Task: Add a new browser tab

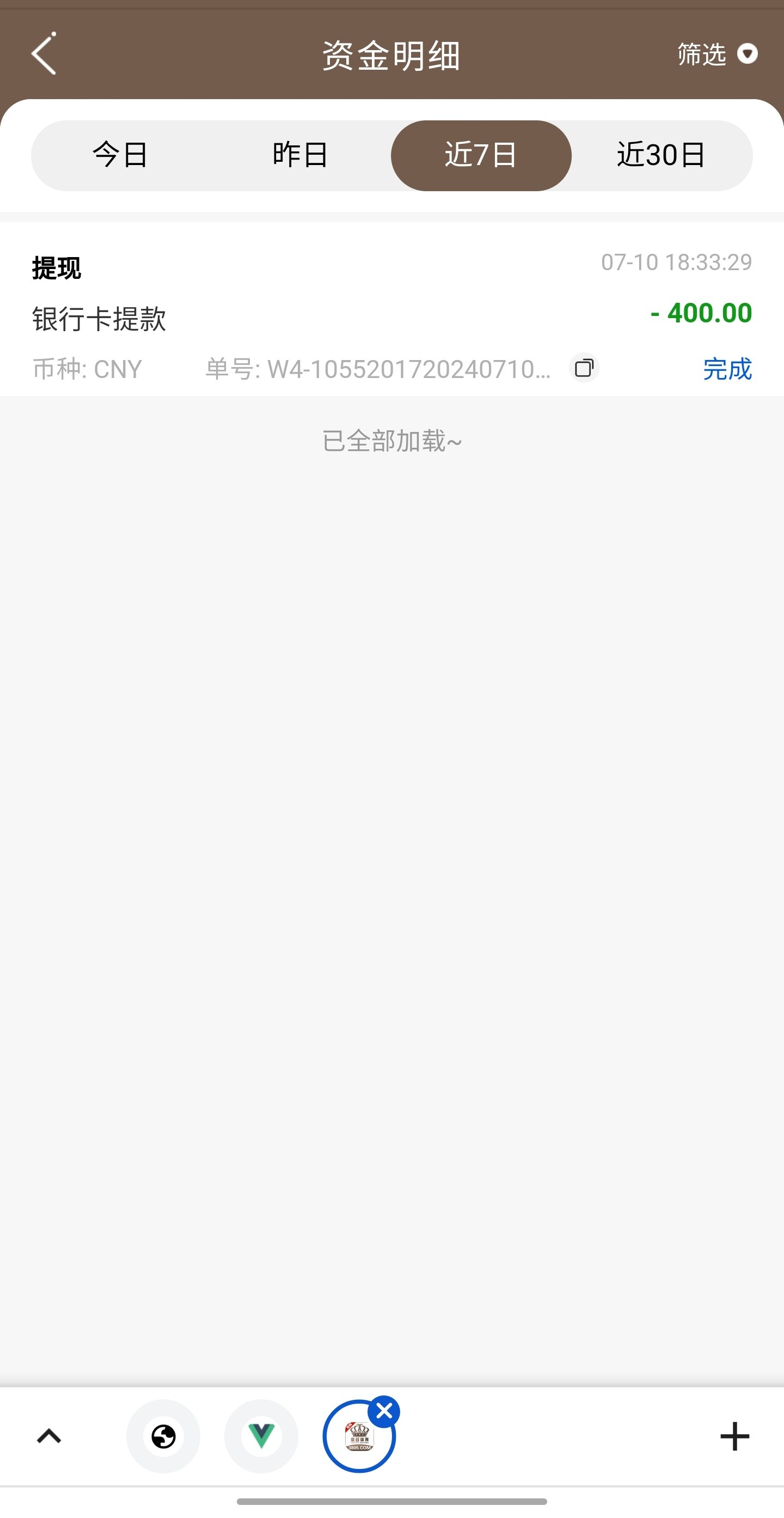Action: click(x=734, y=1436)
